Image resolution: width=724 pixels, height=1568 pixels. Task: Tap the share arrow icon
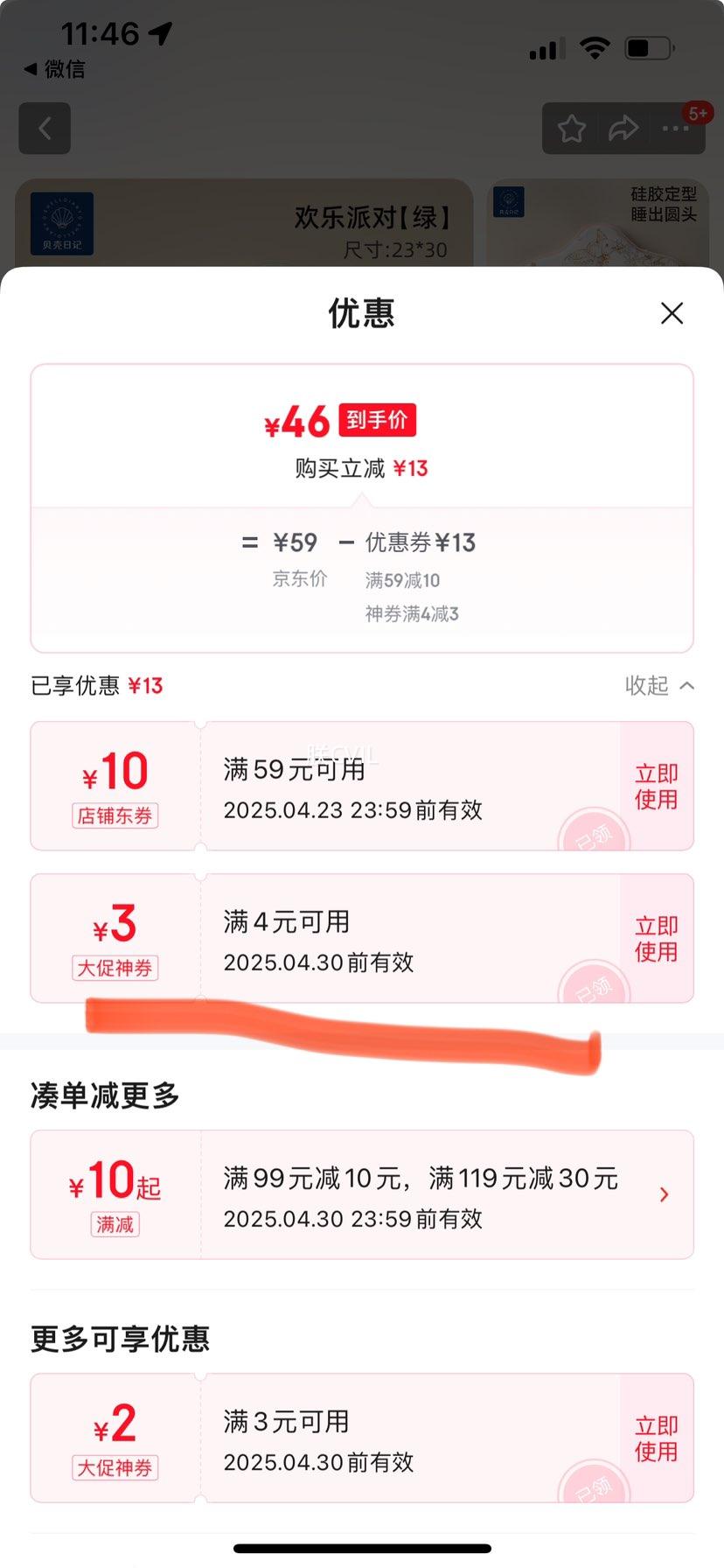pos(623,128)
